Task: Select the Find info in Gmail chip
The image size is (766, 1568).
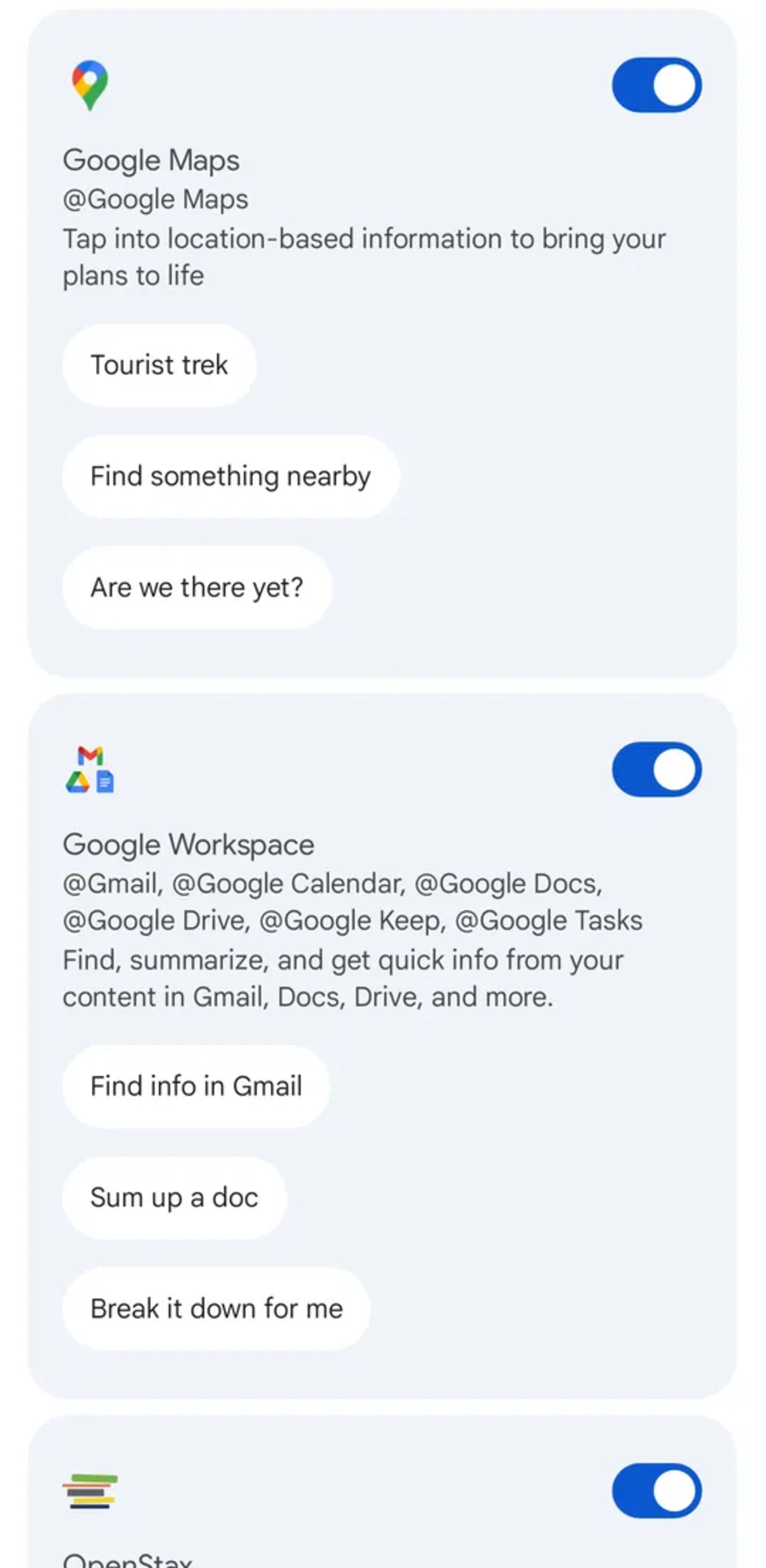Action: pos(196,1087)
